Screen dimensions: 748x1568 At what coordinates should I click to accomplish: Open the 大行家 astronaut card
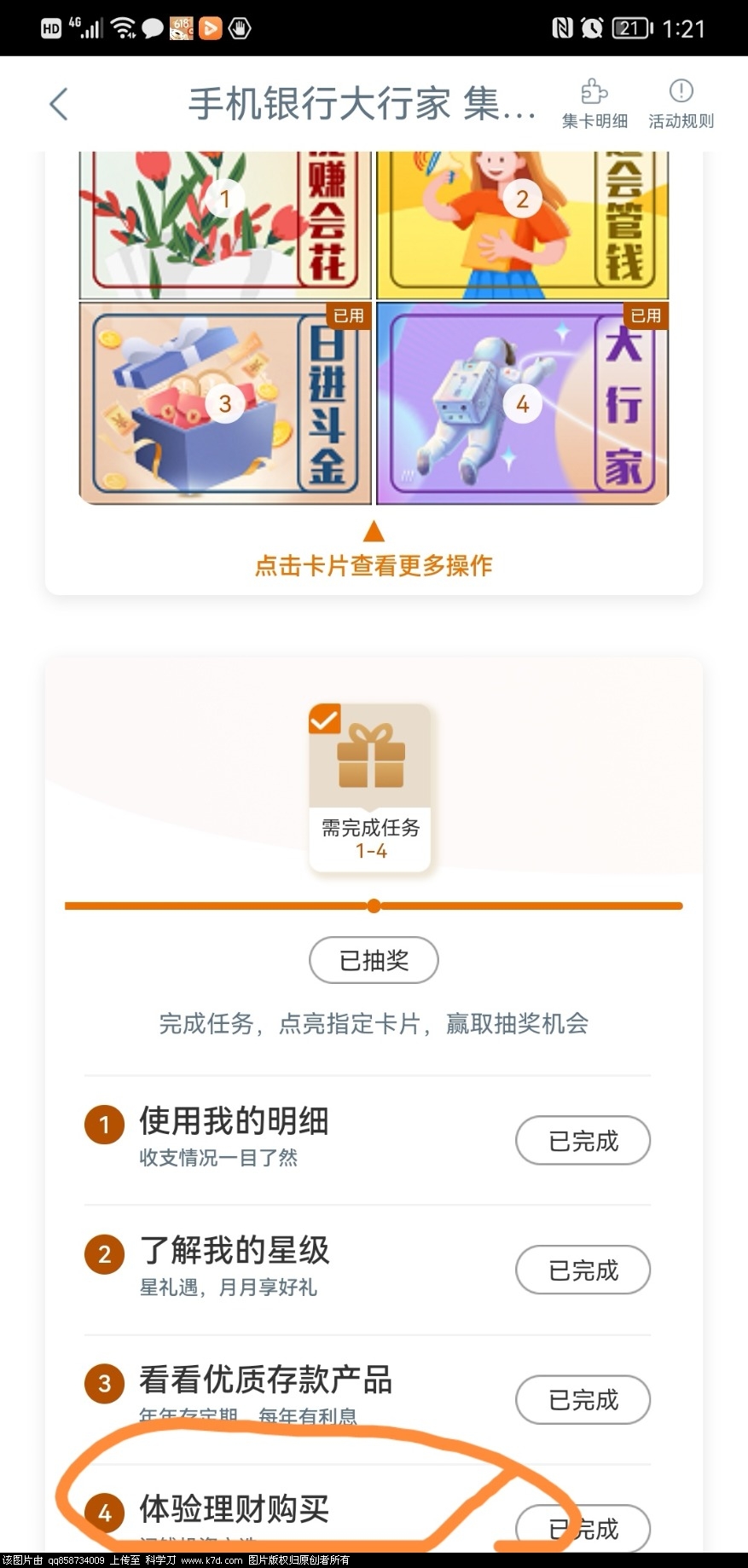(522, 402)
